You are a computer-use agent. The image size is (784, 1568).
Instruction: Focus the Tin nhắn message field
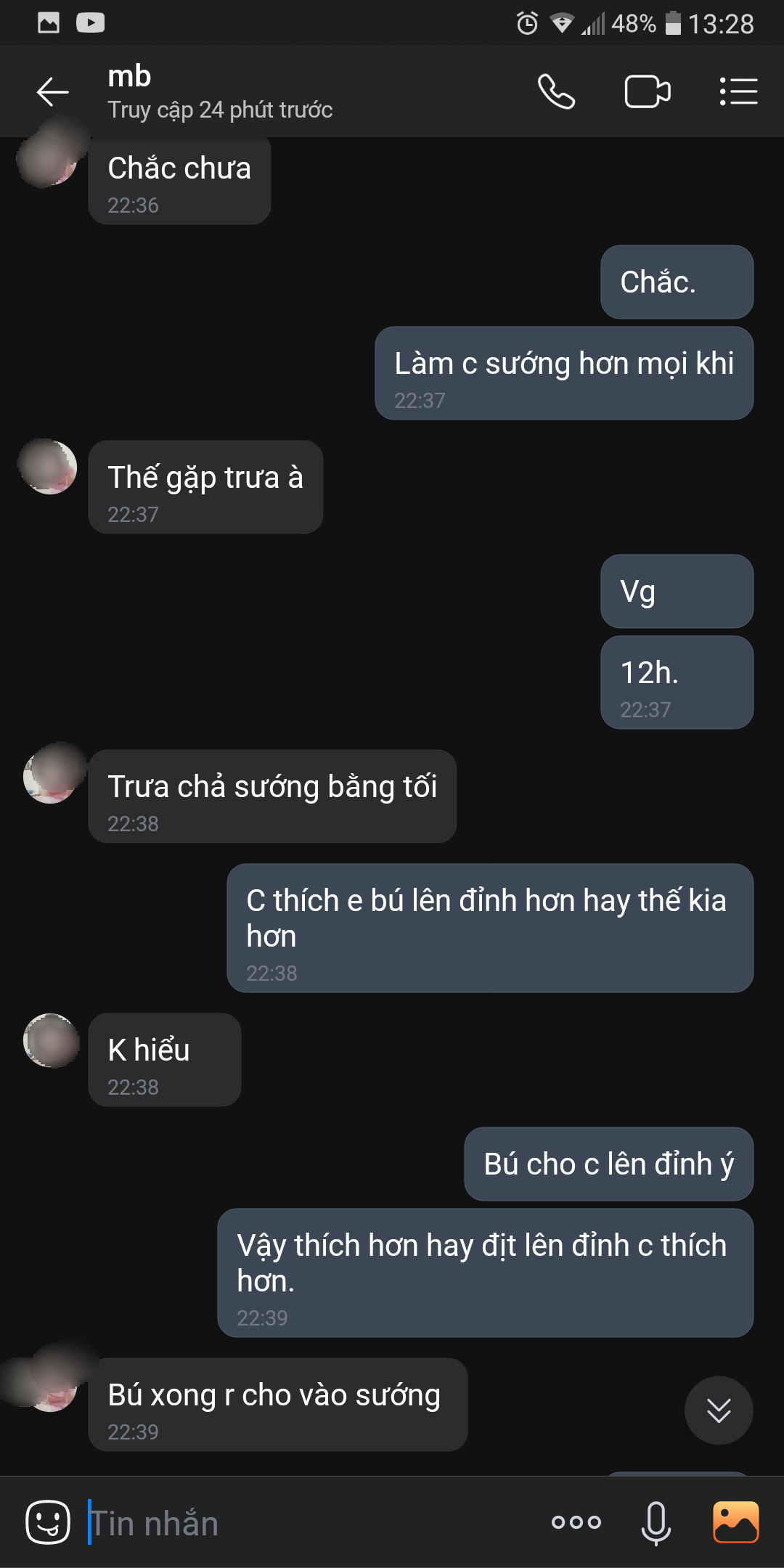point(305,1522)
